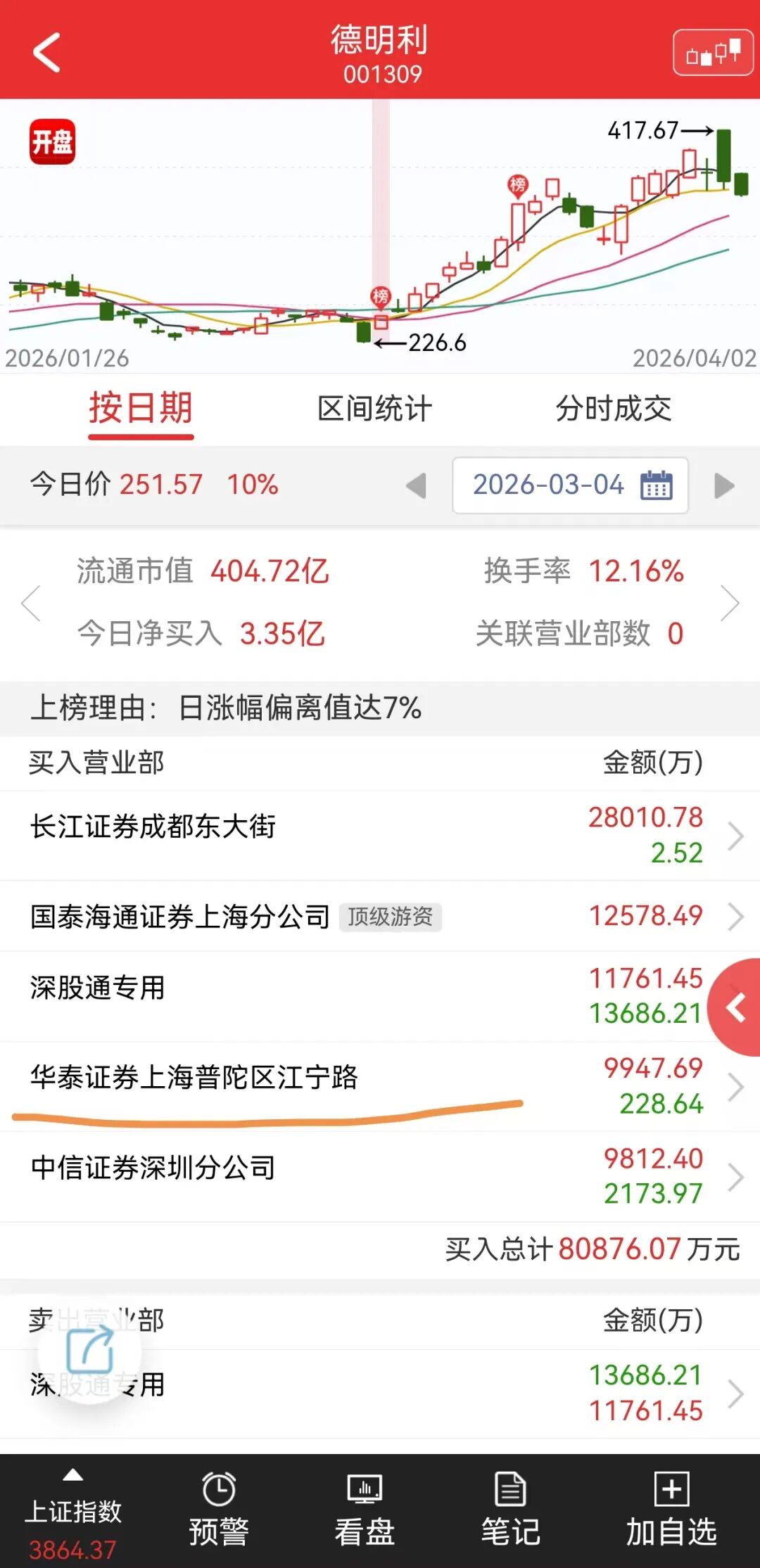Open the candlestick chart icon

click(713, 52)
